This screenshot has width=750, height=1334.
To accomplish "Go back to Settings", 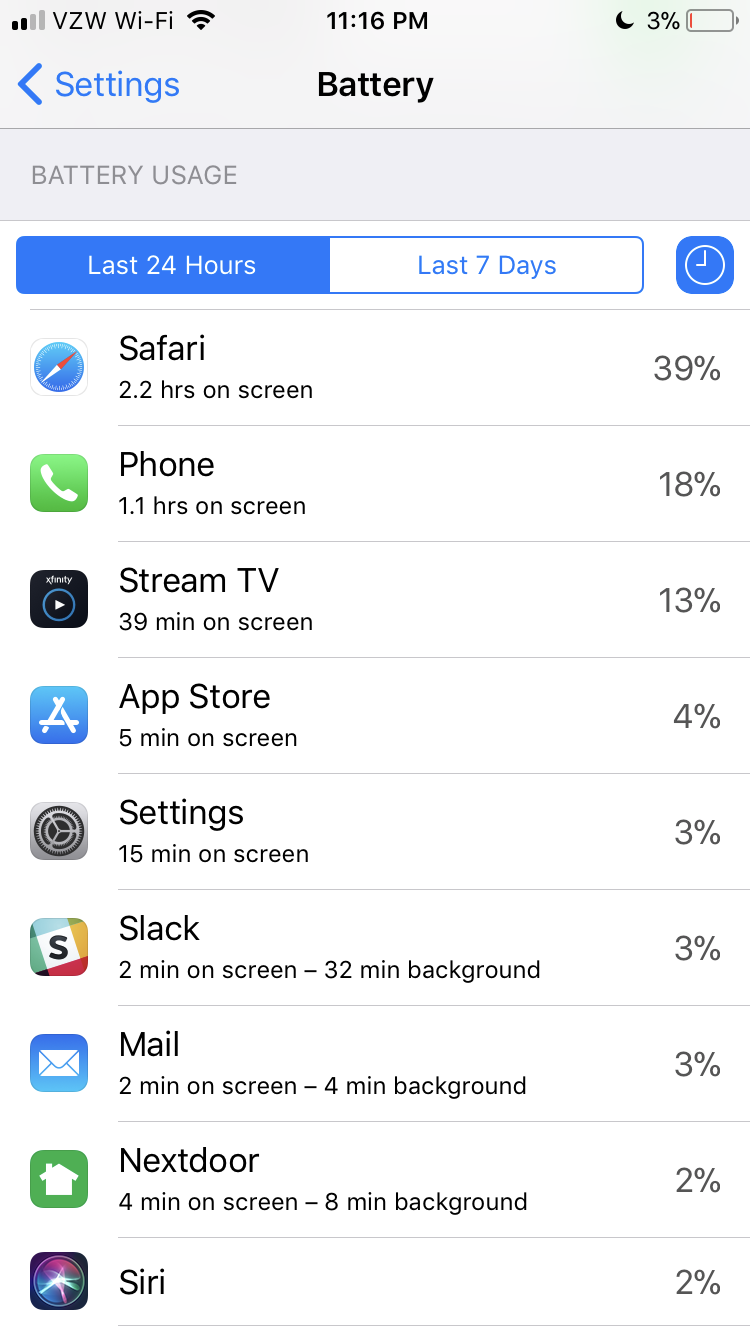I will pyautogui.click(x=98, y=85).
